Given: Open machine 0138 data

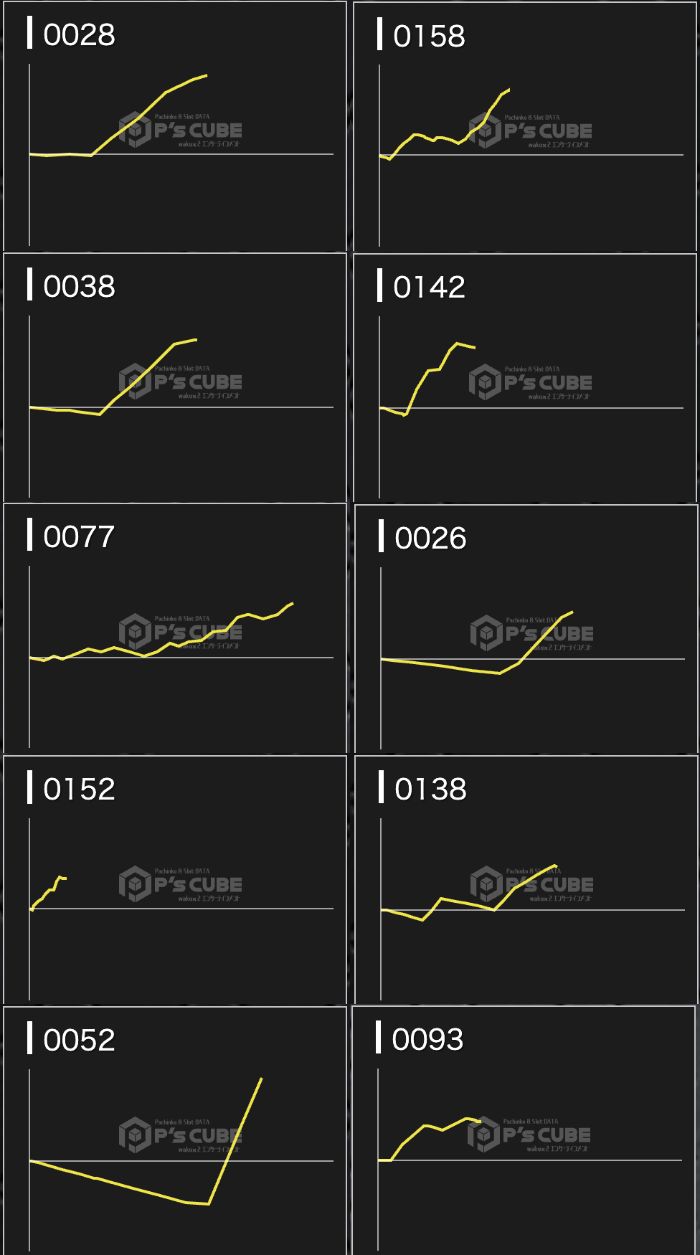Looking at the screenshot, I should click(x=525, y=879).
